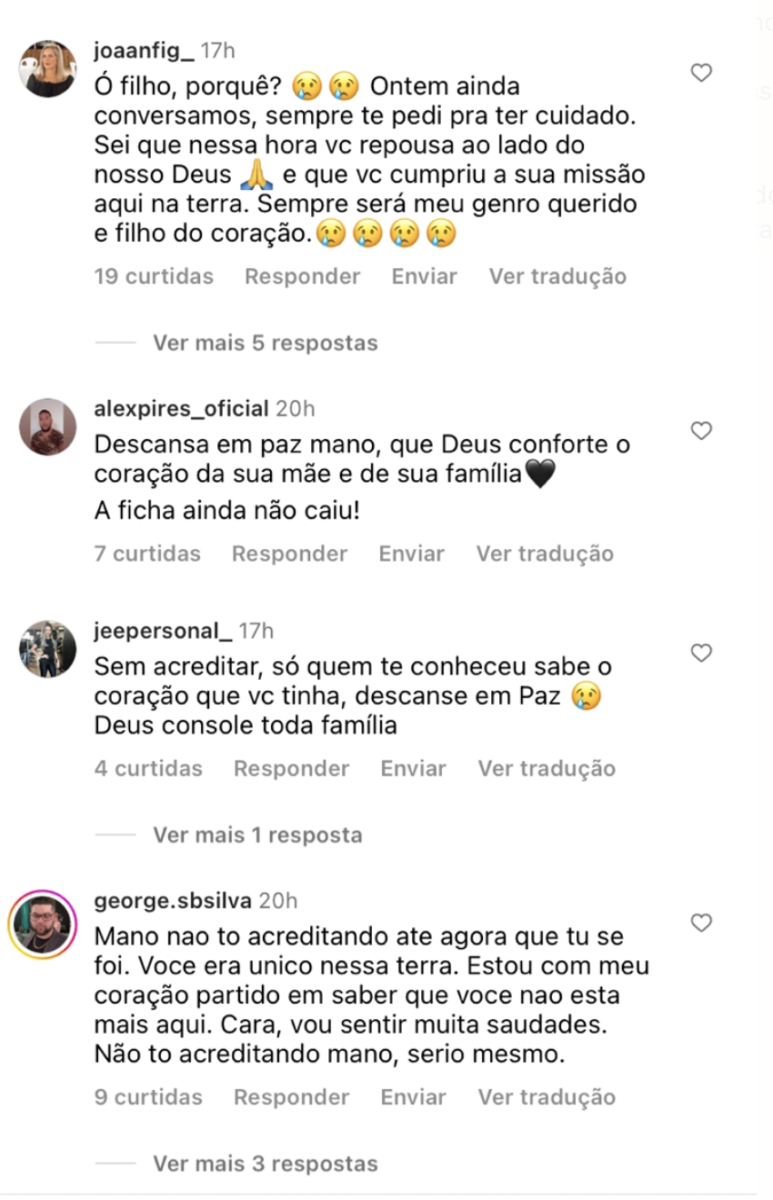
Task: Show 1 more reply under jeepersonal_
Action: point(257,835)
